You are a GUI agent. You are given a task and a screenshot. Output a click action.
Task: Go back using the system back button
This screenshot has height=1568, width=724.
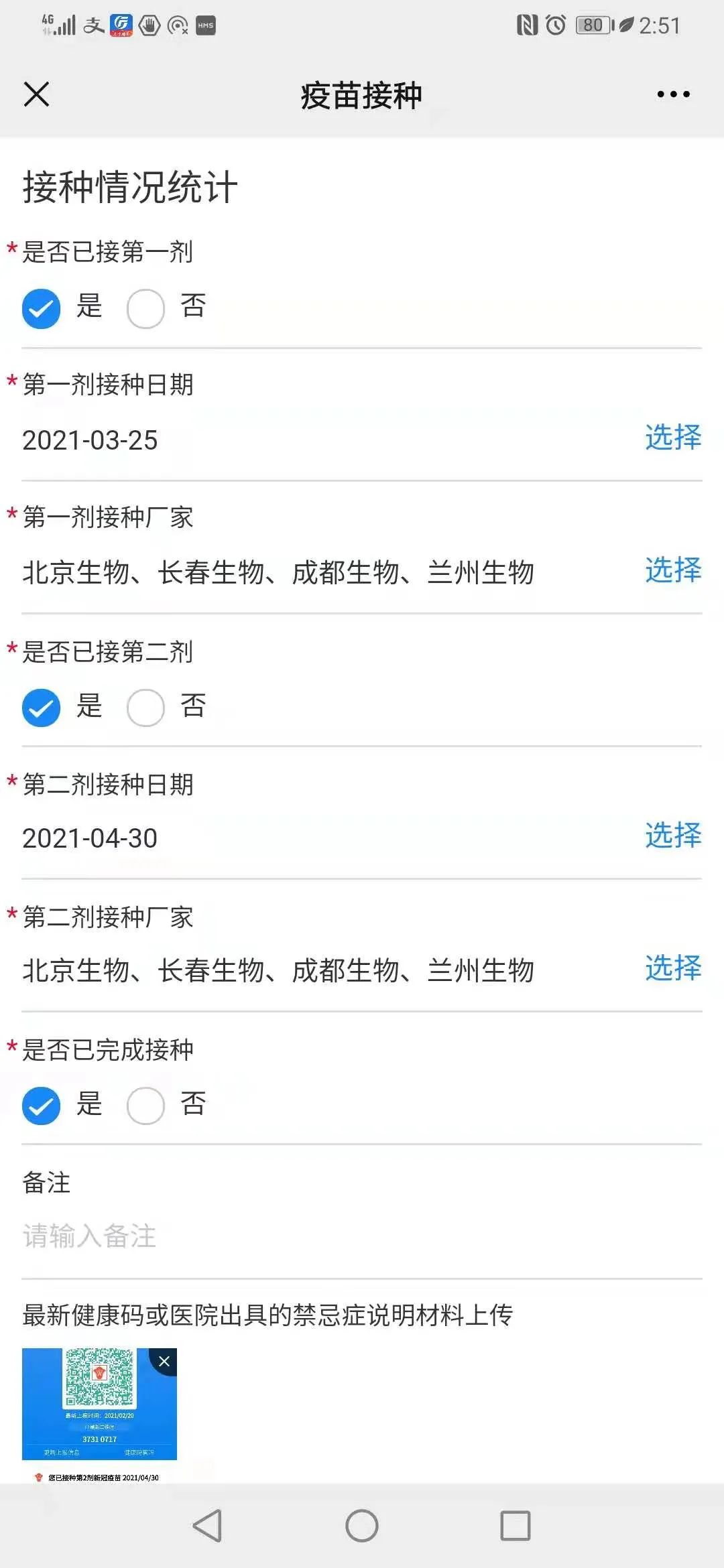(x=207, y=1526)
